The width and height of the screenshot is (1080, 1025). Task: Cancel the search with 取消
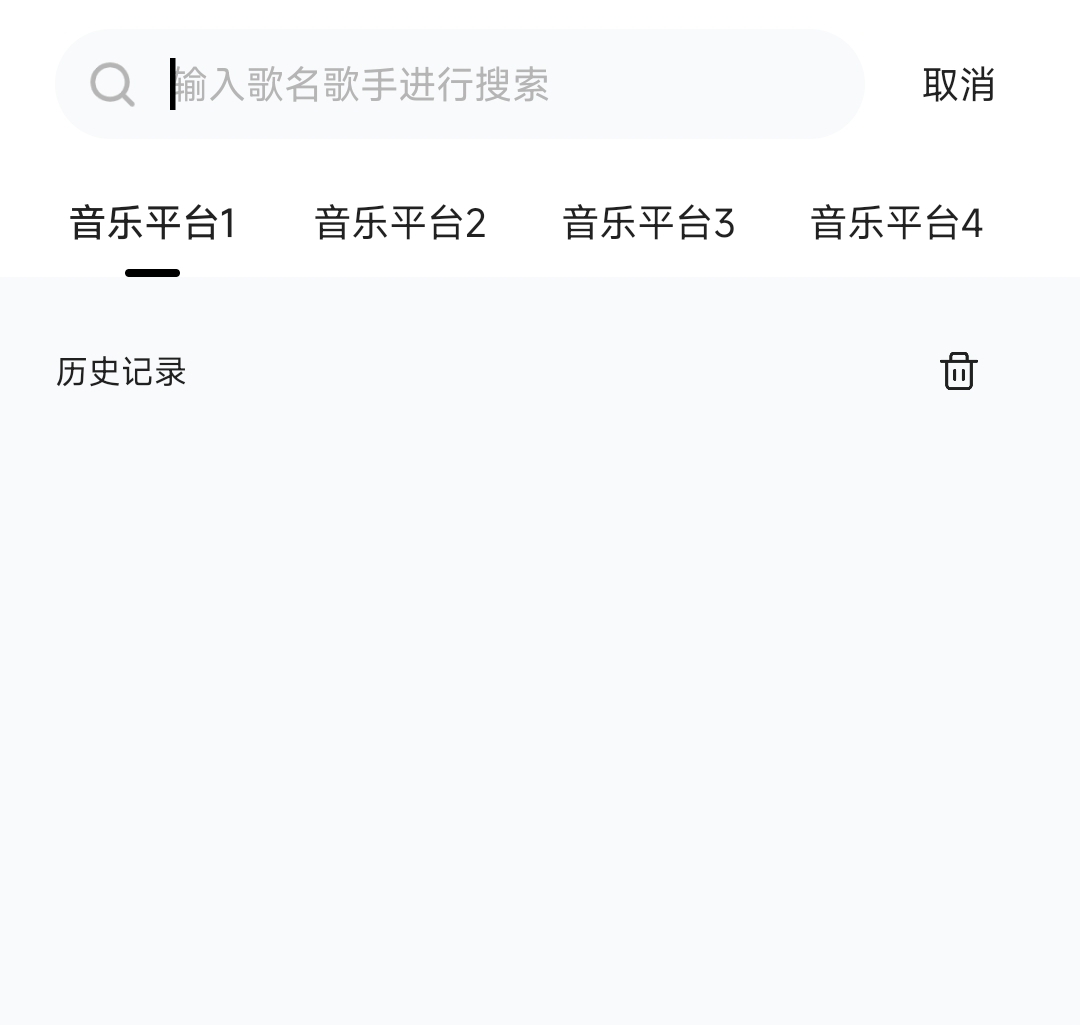point(958,85)
